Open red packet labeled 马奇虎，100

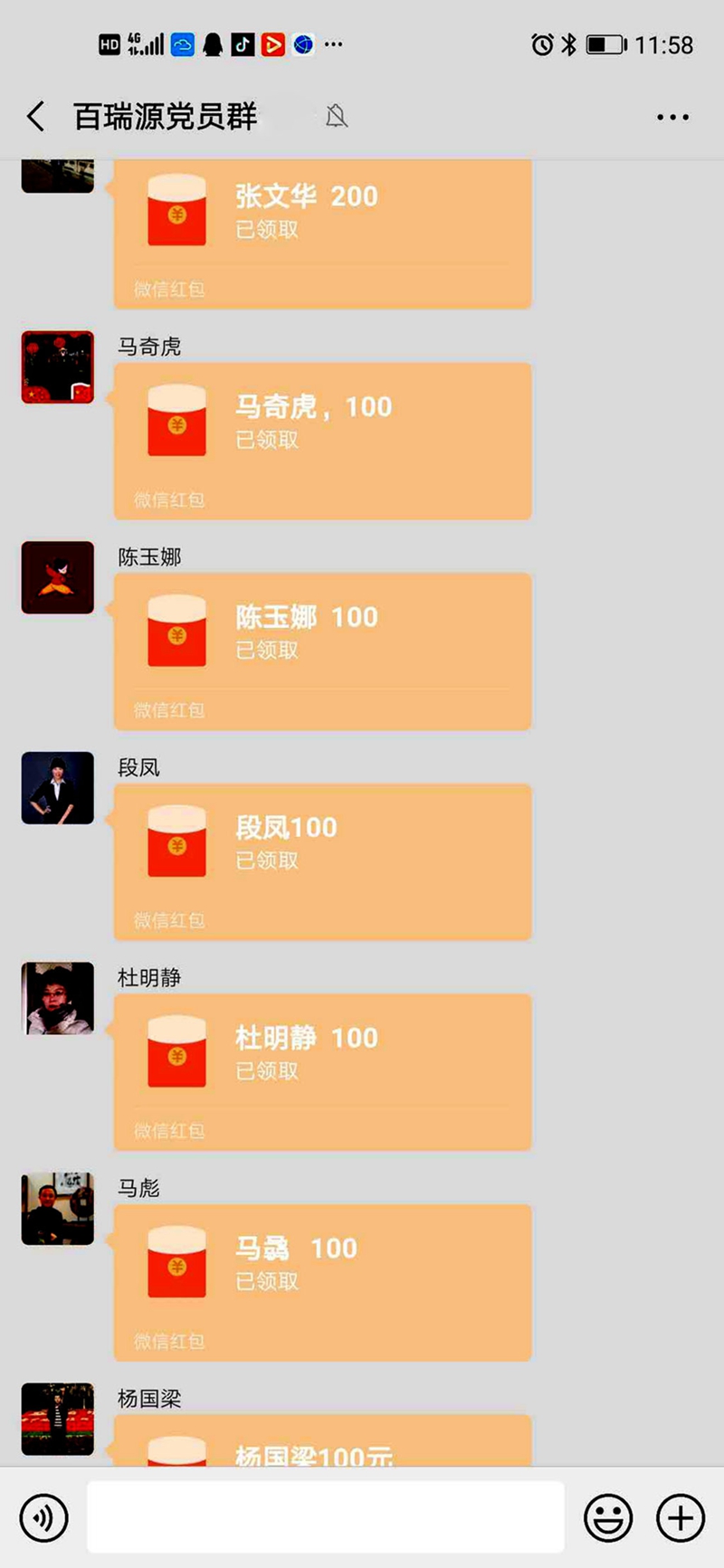322,441
